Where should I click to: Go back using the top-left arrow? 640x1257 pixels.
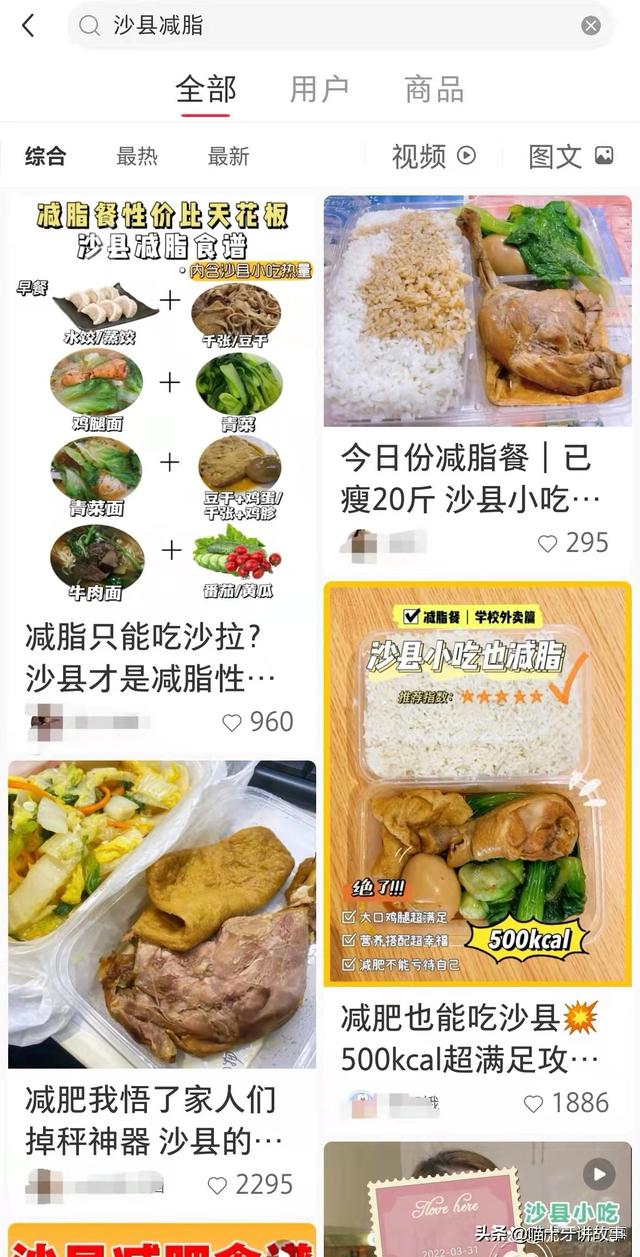click(x=28, y=26)
